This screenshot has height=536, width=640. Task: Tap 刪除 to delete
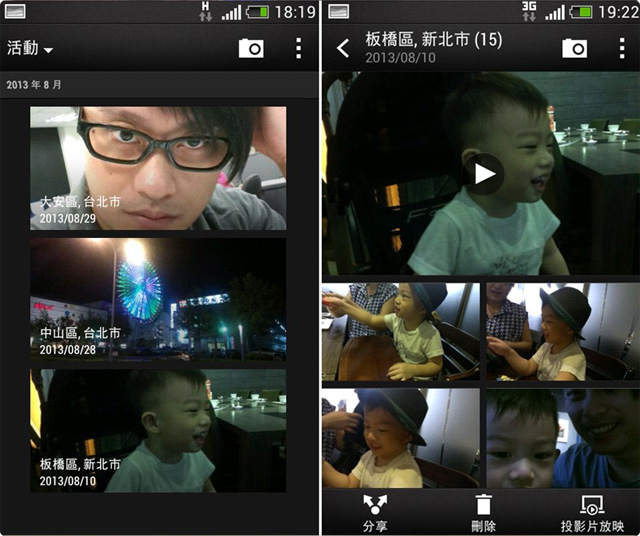pos(483,513)
